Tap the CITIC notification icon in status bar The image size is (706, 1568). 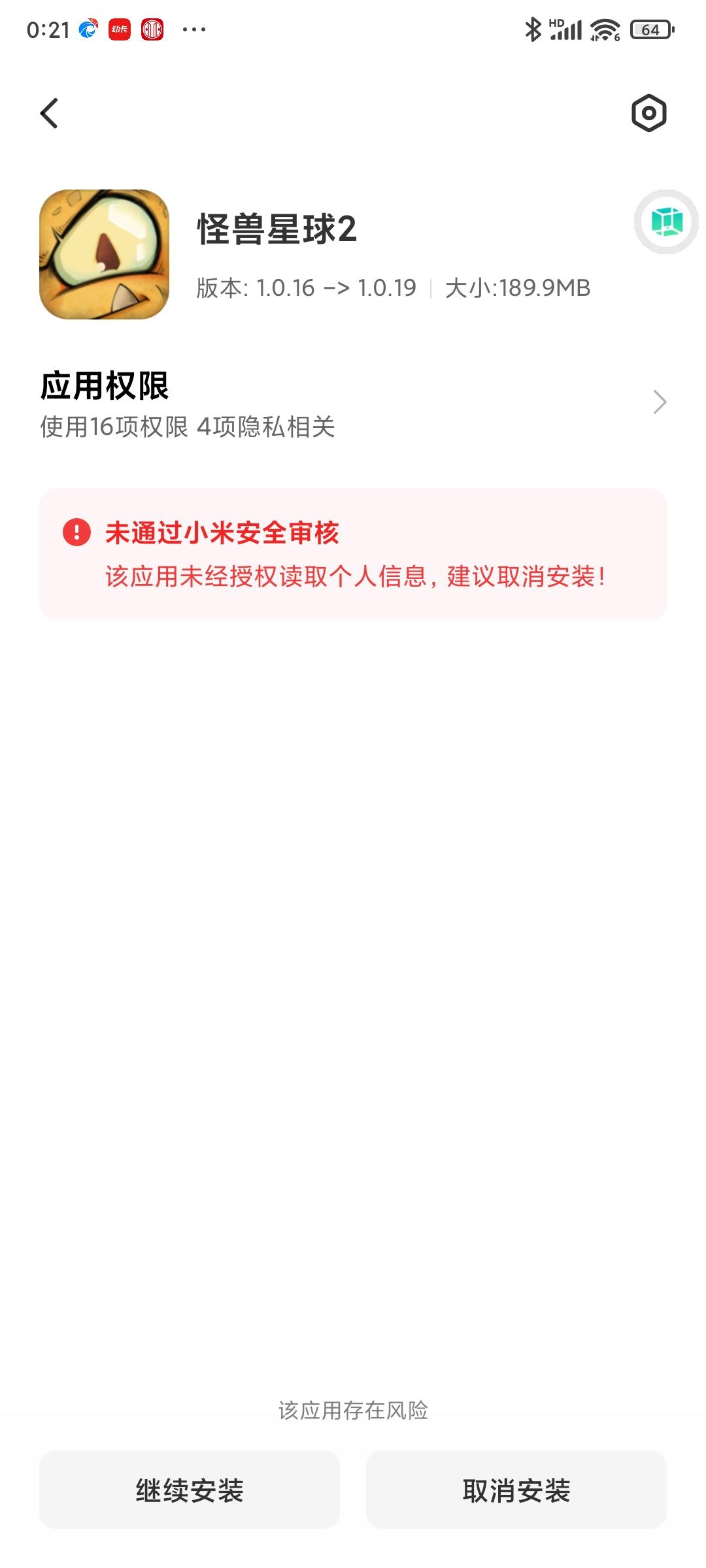tap(152, 27)
